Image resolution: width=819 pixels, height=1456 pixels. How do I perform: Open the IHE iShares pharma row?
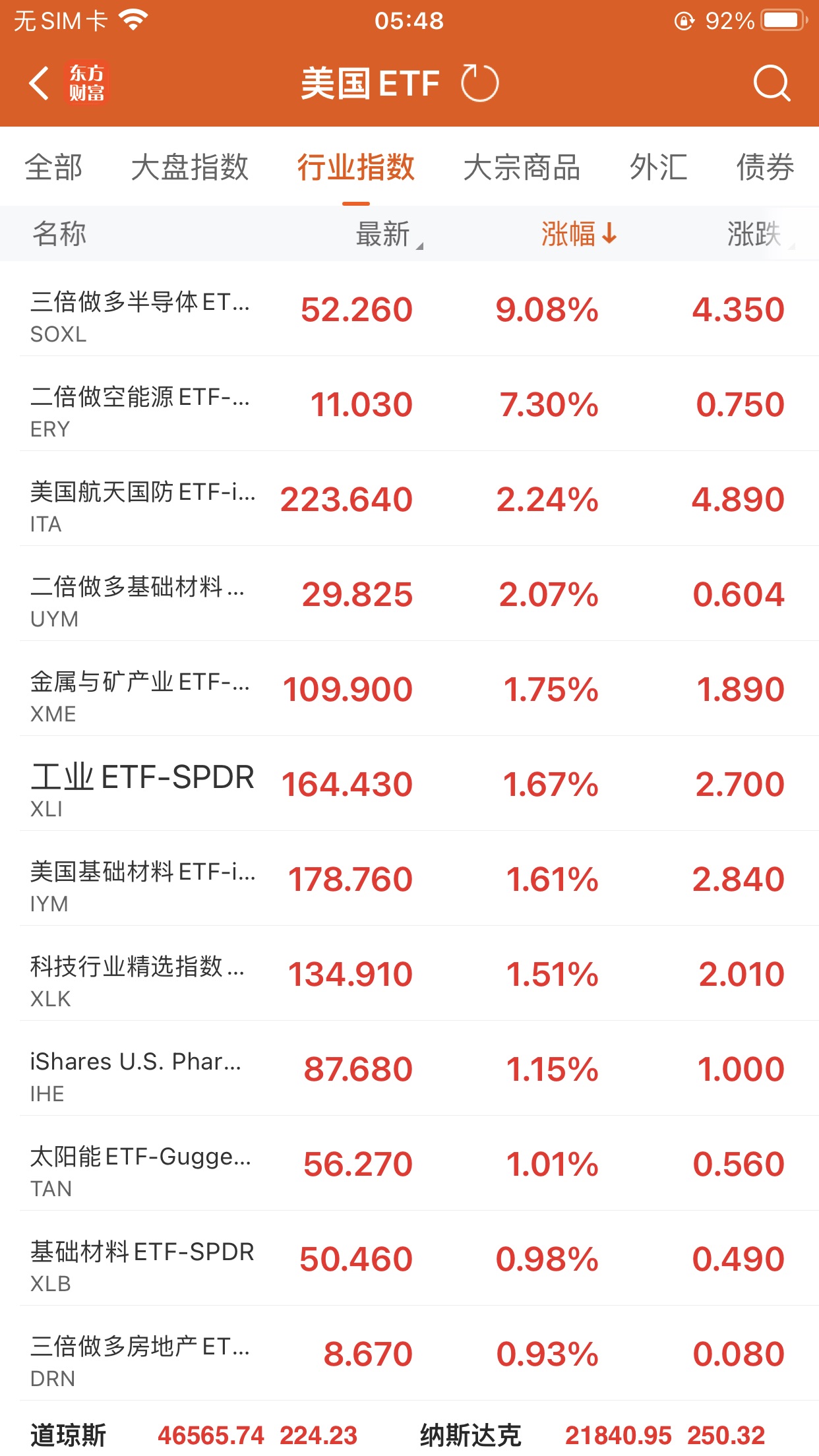point(409,1070)
